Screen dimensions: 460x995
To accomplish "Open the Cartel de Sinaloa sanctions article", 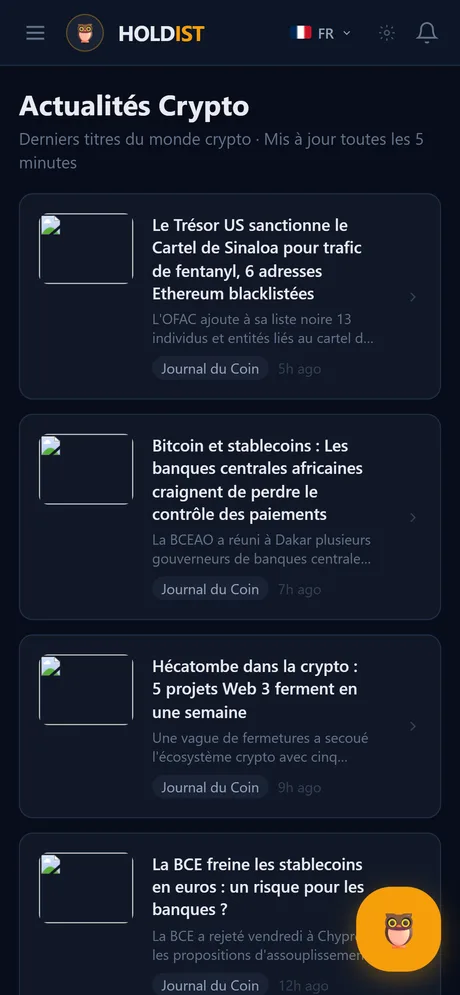I will 230,296.
